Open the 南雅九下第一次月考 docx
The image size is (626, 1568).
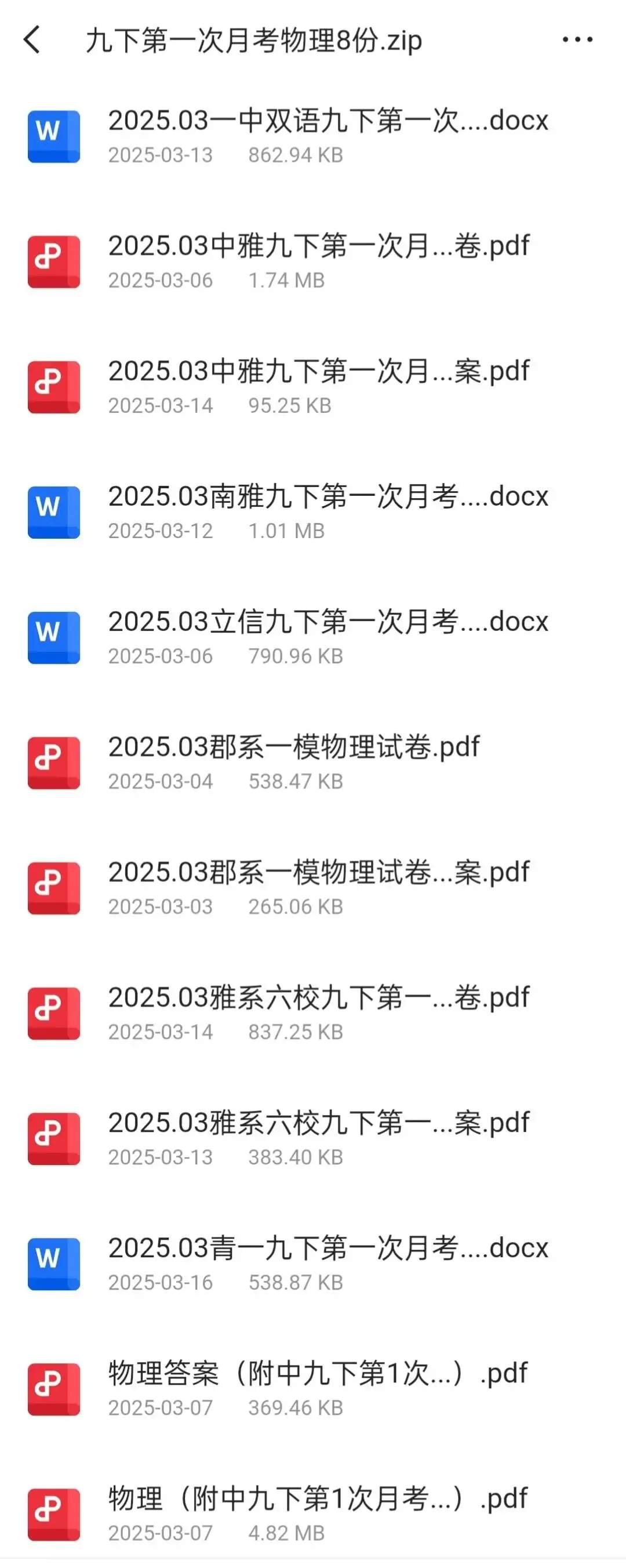(x=312, y=513)
